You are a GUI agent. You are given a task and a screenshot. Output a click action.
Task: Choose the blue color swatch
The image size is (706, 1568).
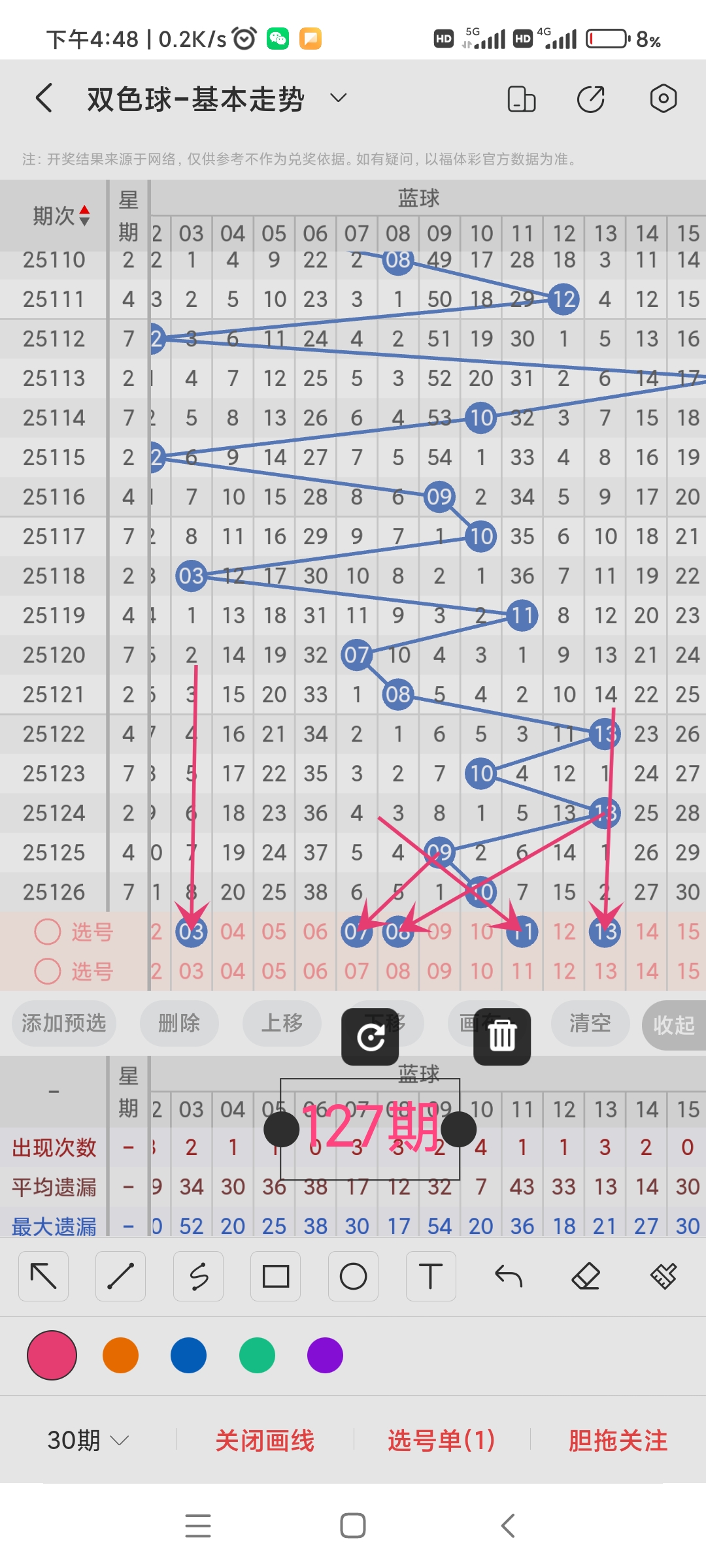(188, 1355)
